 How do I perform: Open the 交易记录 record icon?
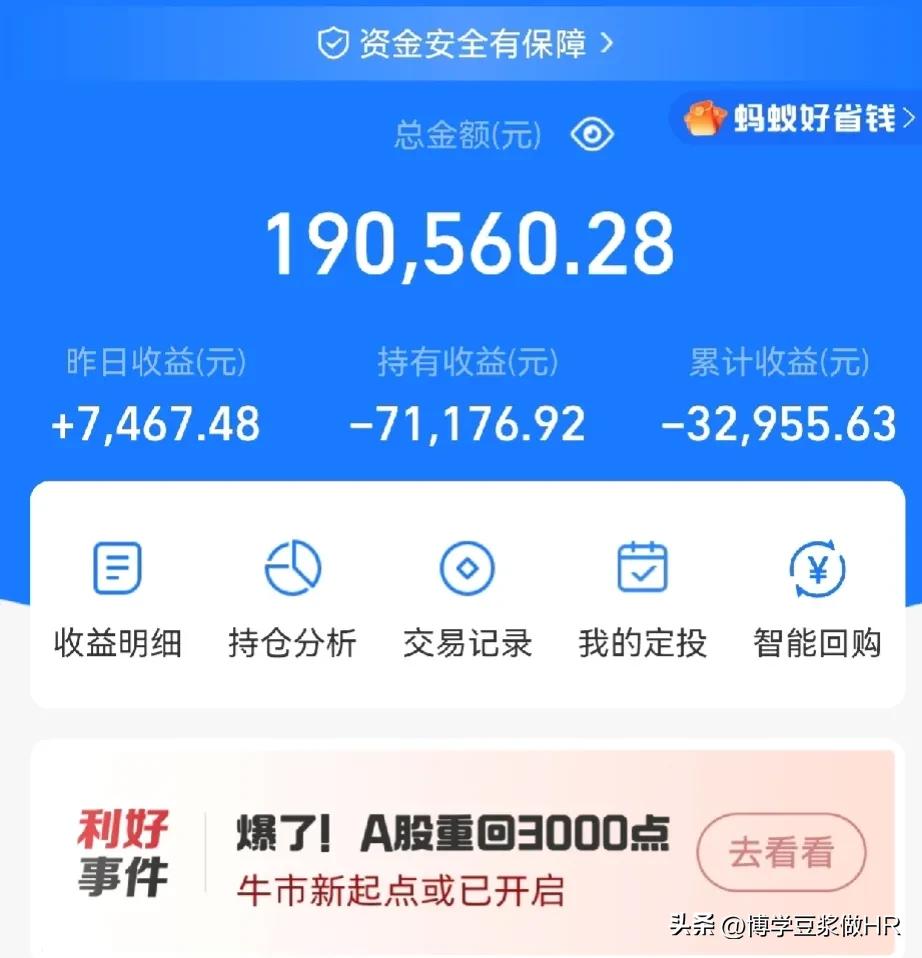466,567
